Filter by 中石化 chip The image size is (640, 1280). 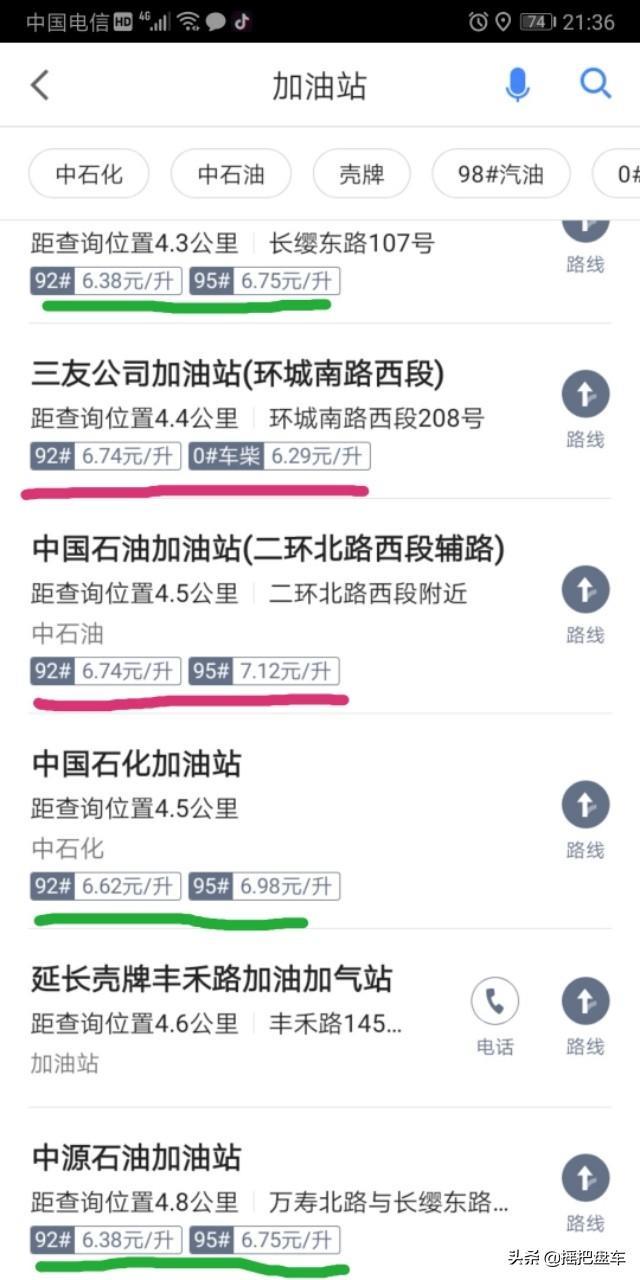(89, 174)
